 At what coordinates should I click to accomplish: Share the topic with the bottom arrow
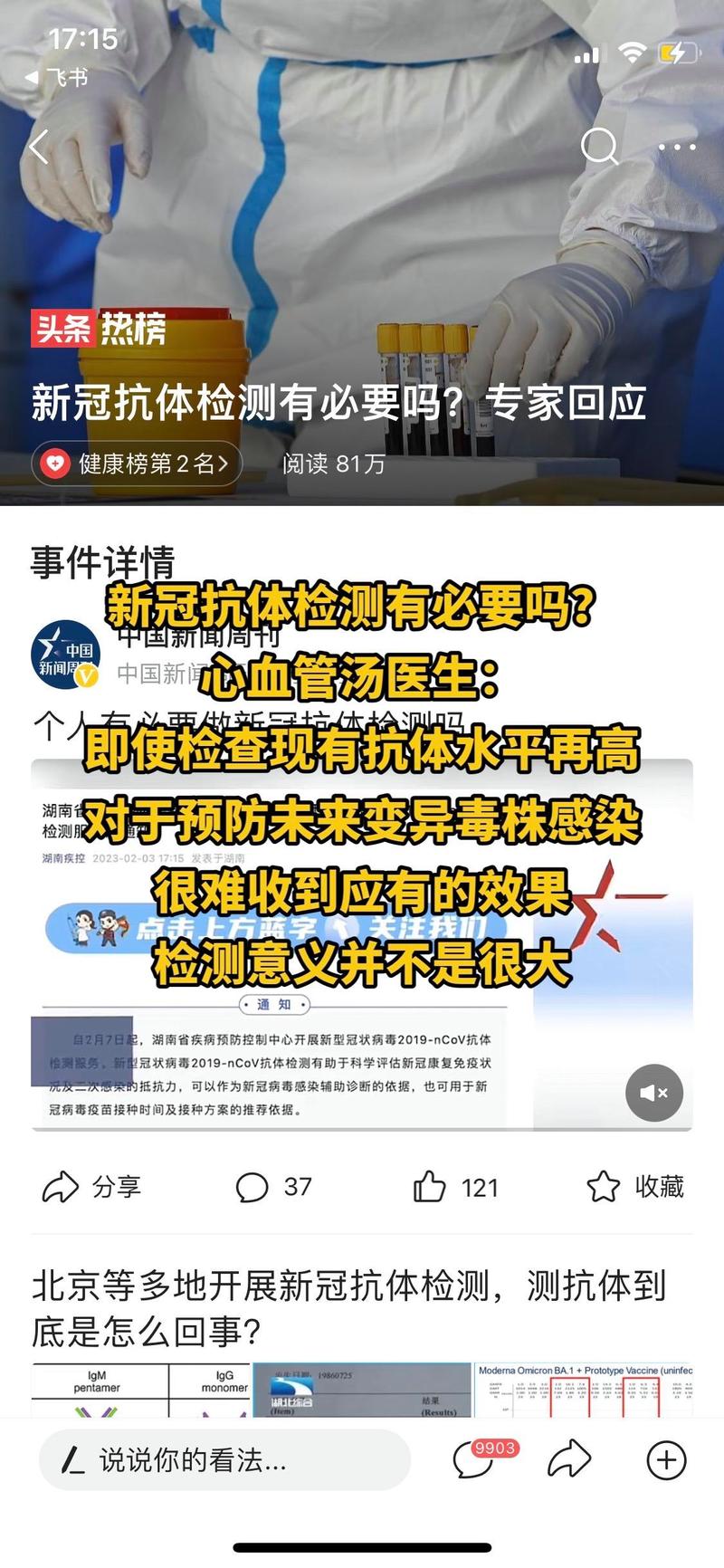[569, 1459]
